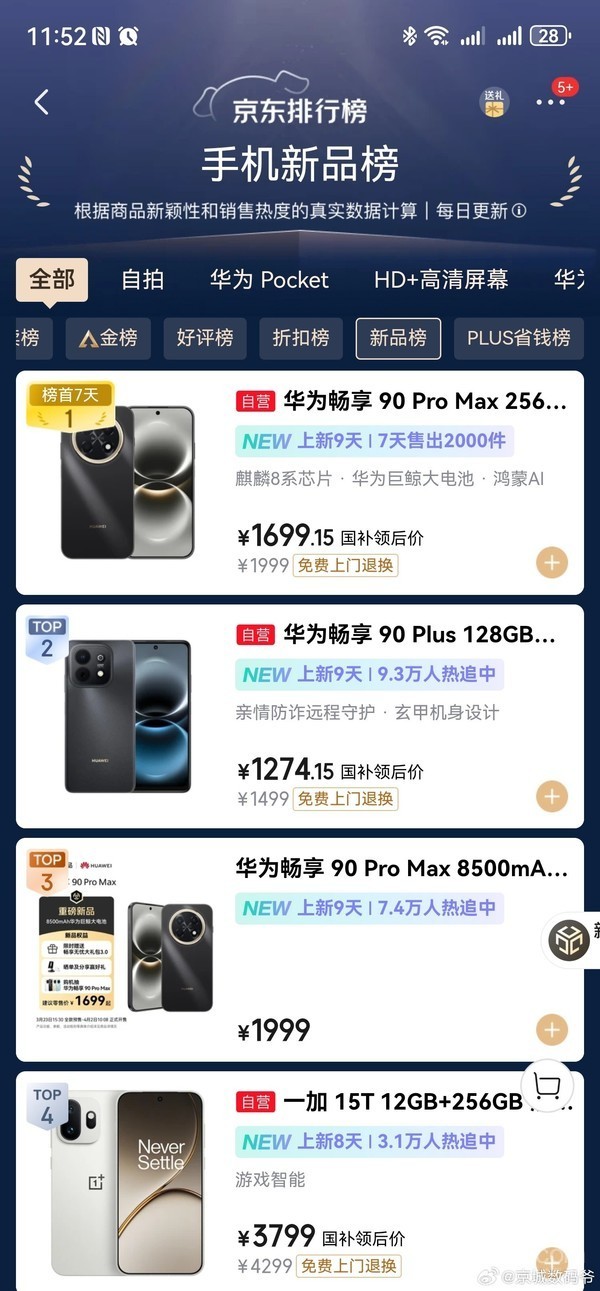Switch to the 华为 Pocket tab

[x=269, y=280]
